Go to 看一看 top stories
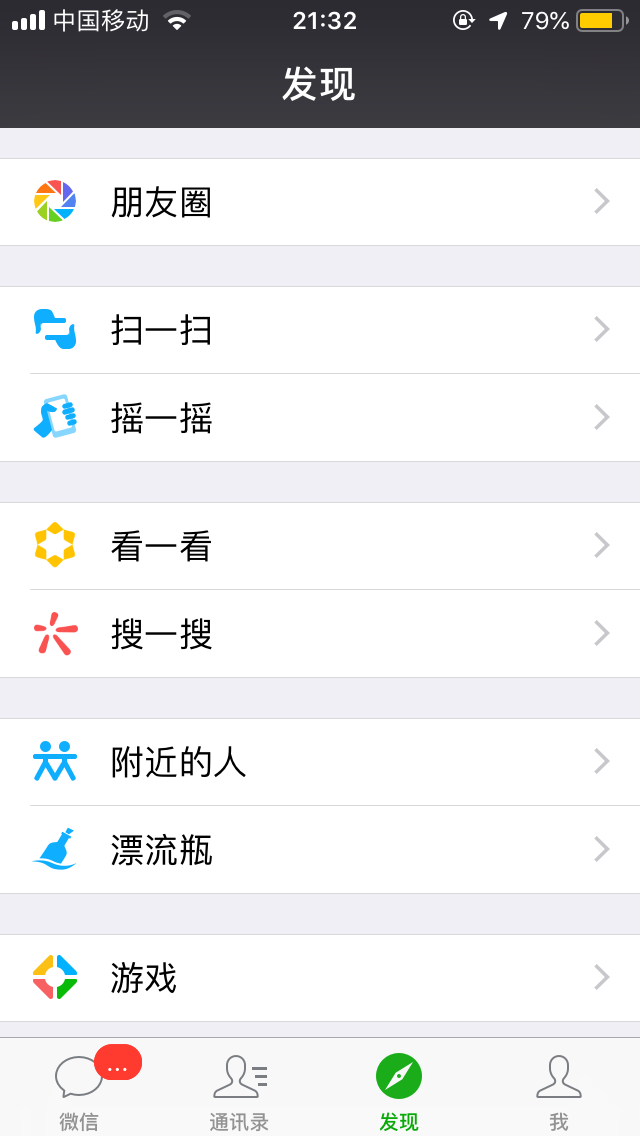 pyautogui.click(x=320, y=546)
